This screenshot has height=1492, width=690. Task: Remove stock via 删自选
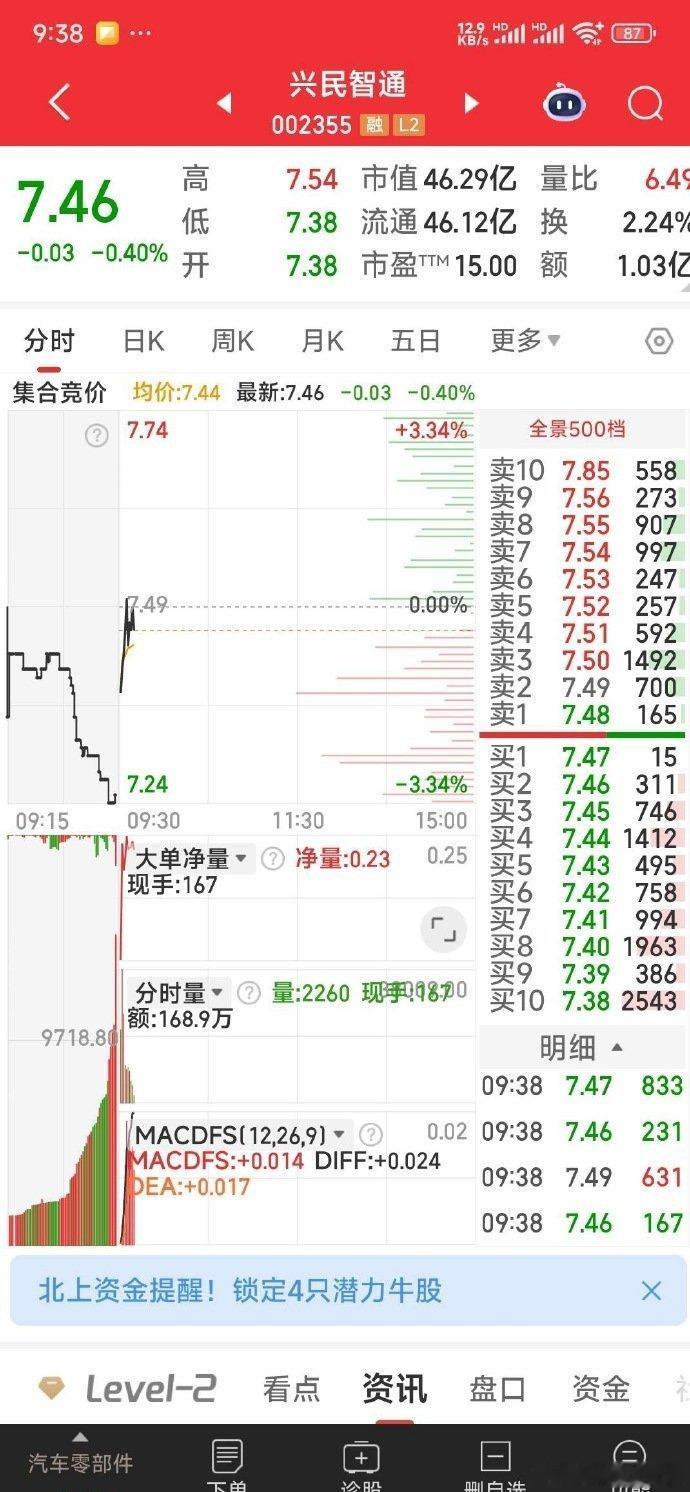point(495,1465)
